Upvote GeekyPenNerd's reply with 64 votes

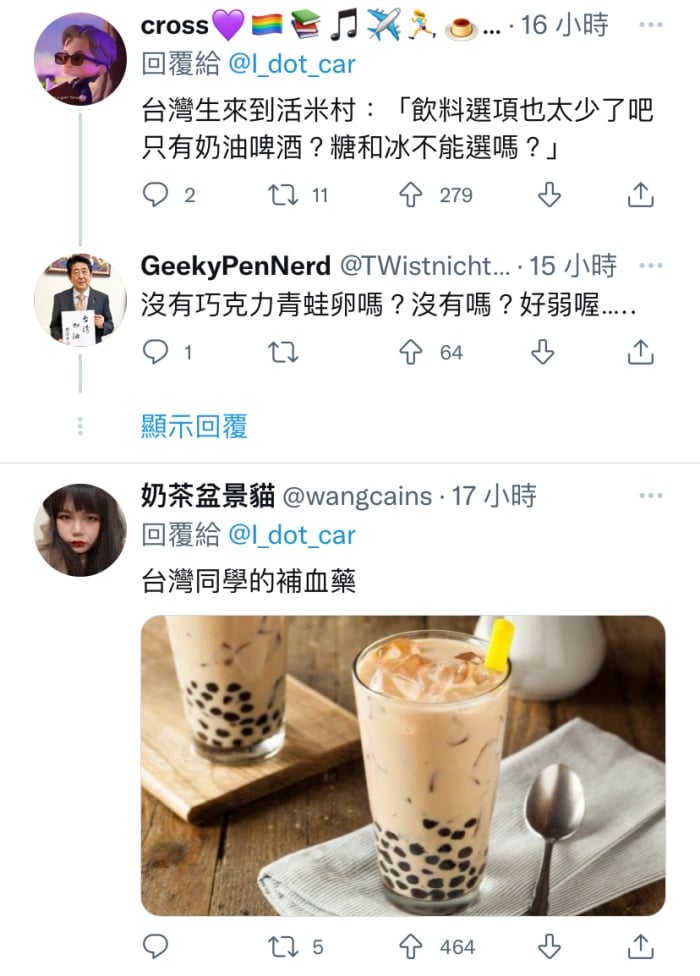pos(411,351)
